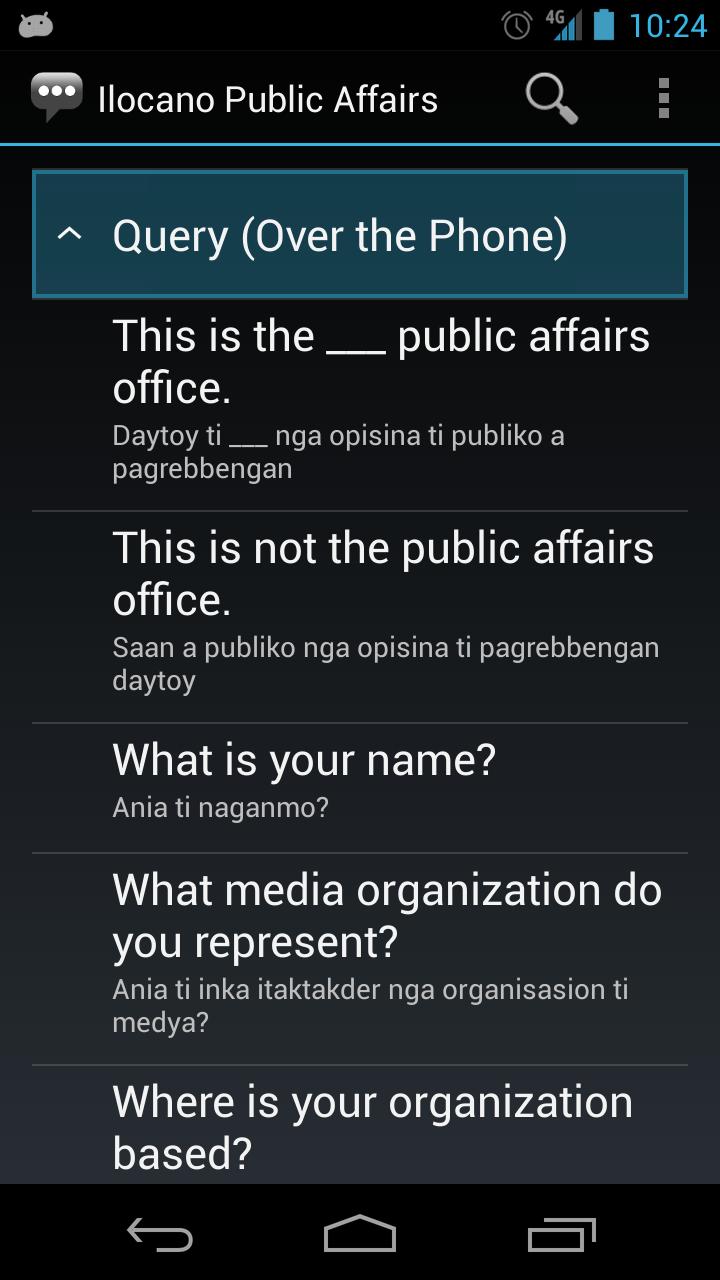Open the overflow menu
The image size is (720, 1280).
click(663, 99)
